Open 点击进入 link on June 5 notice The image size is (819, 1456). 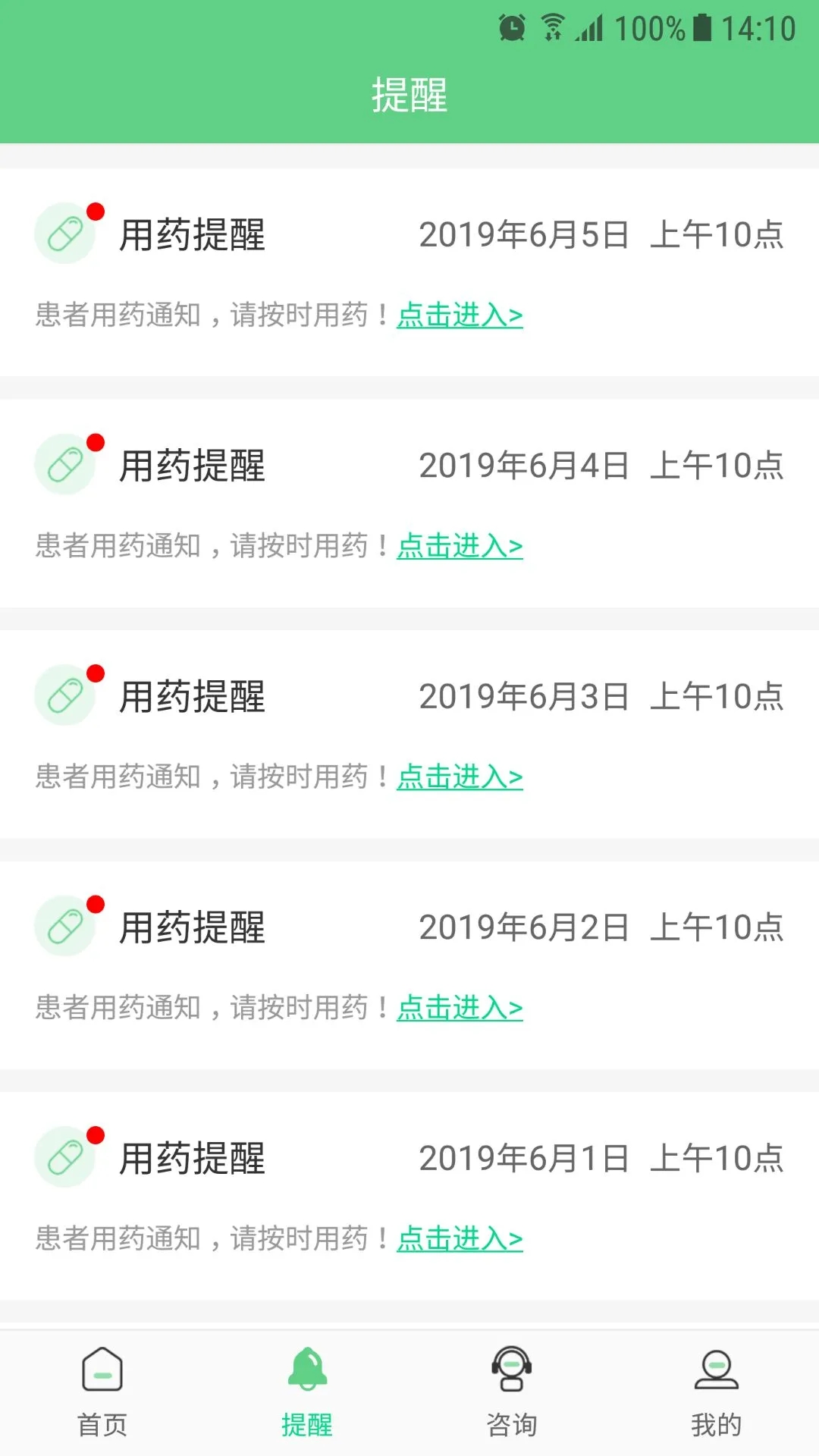click(460, 316)
